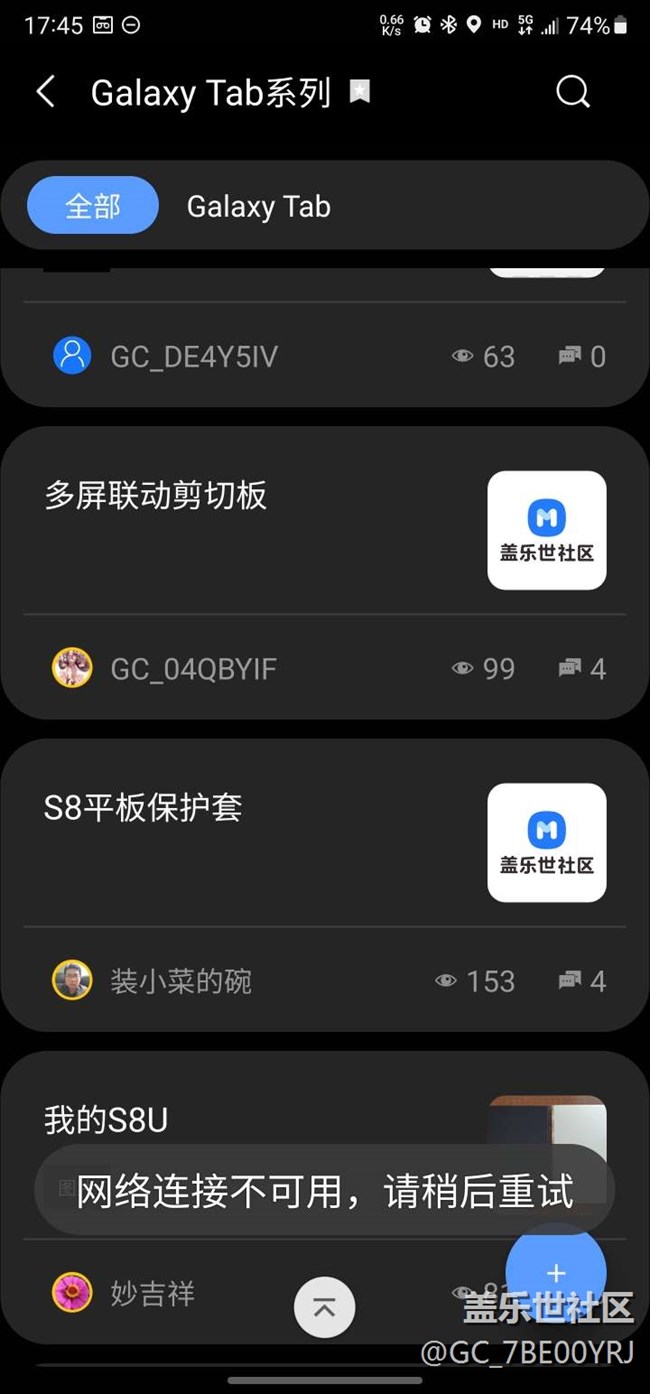The width and height of the screenshot is (650, 1394).
Task: Select the 全部 filter chip
Action: coord(93,206)
